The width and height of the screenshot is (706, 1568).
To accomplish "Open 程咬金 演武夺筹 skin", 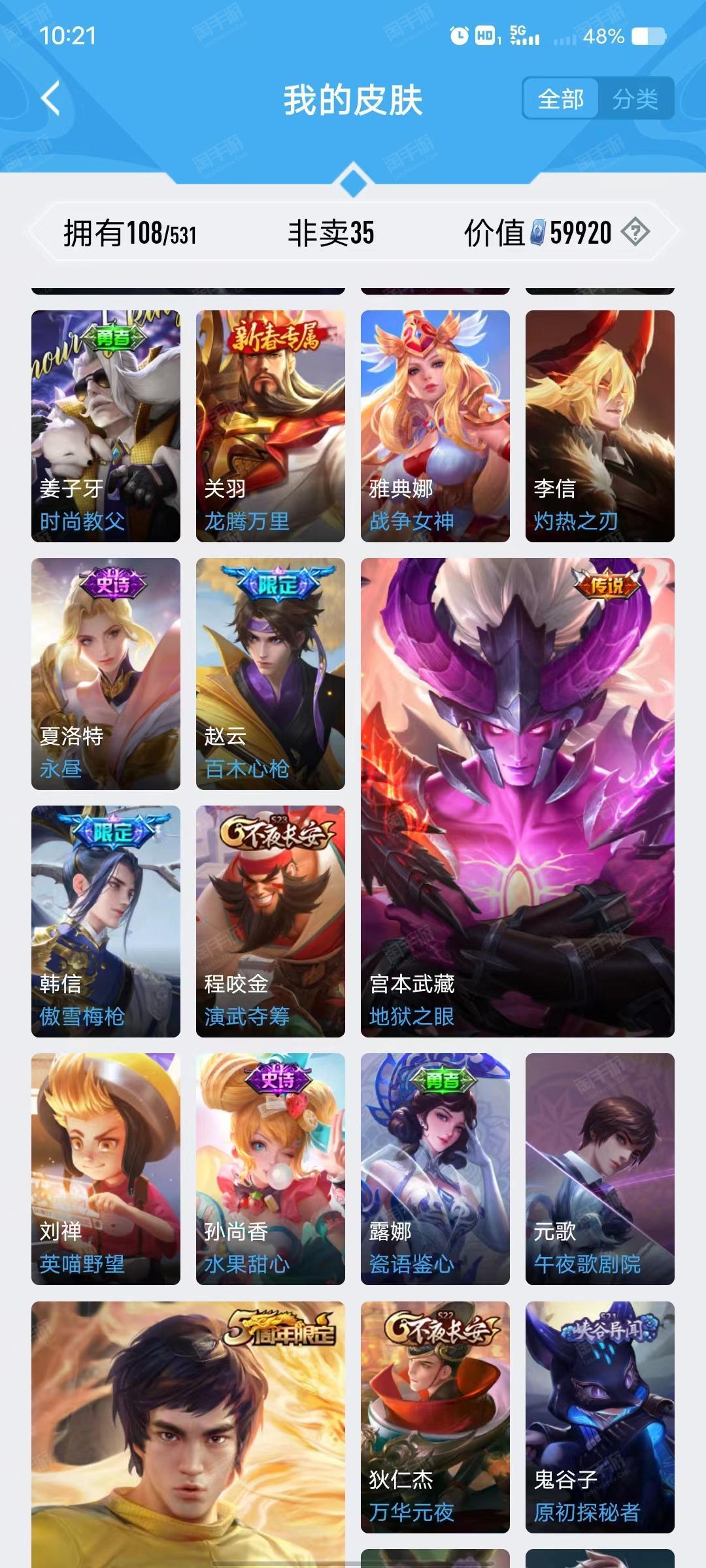I will coord(271,921).
